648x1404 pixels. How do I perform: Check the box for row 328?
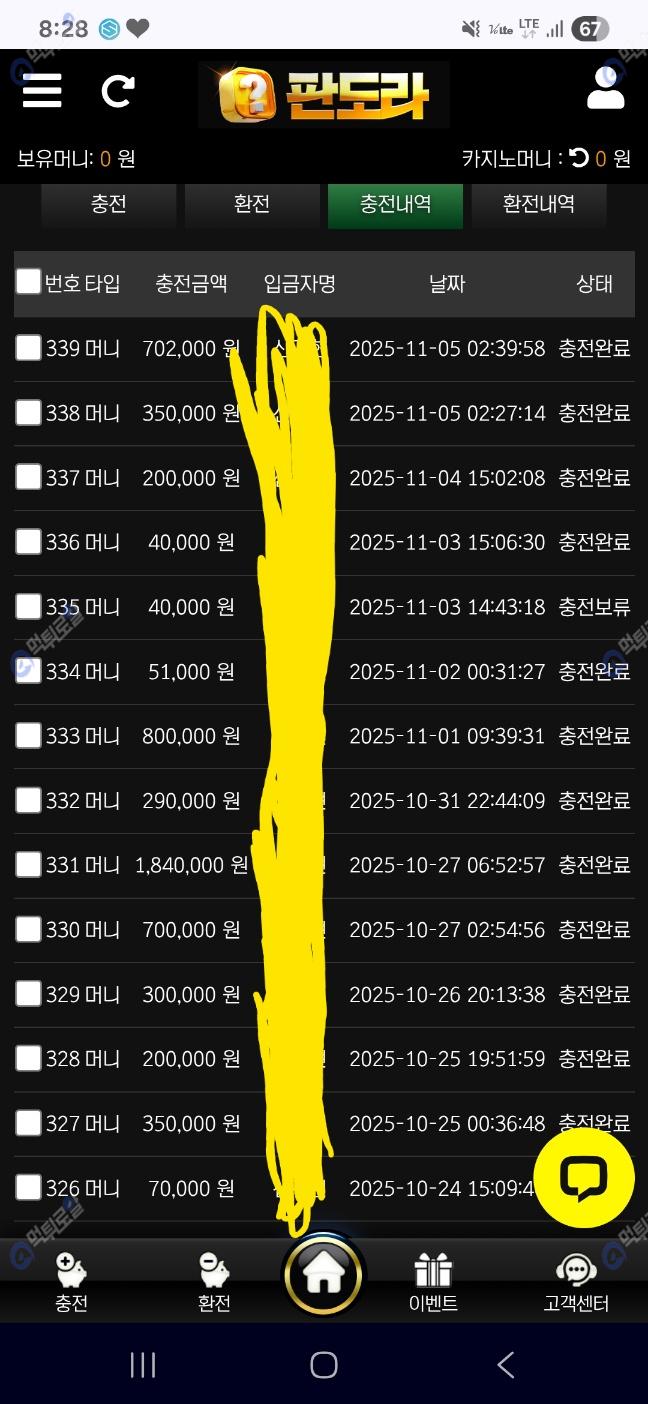pos(28,1058)
